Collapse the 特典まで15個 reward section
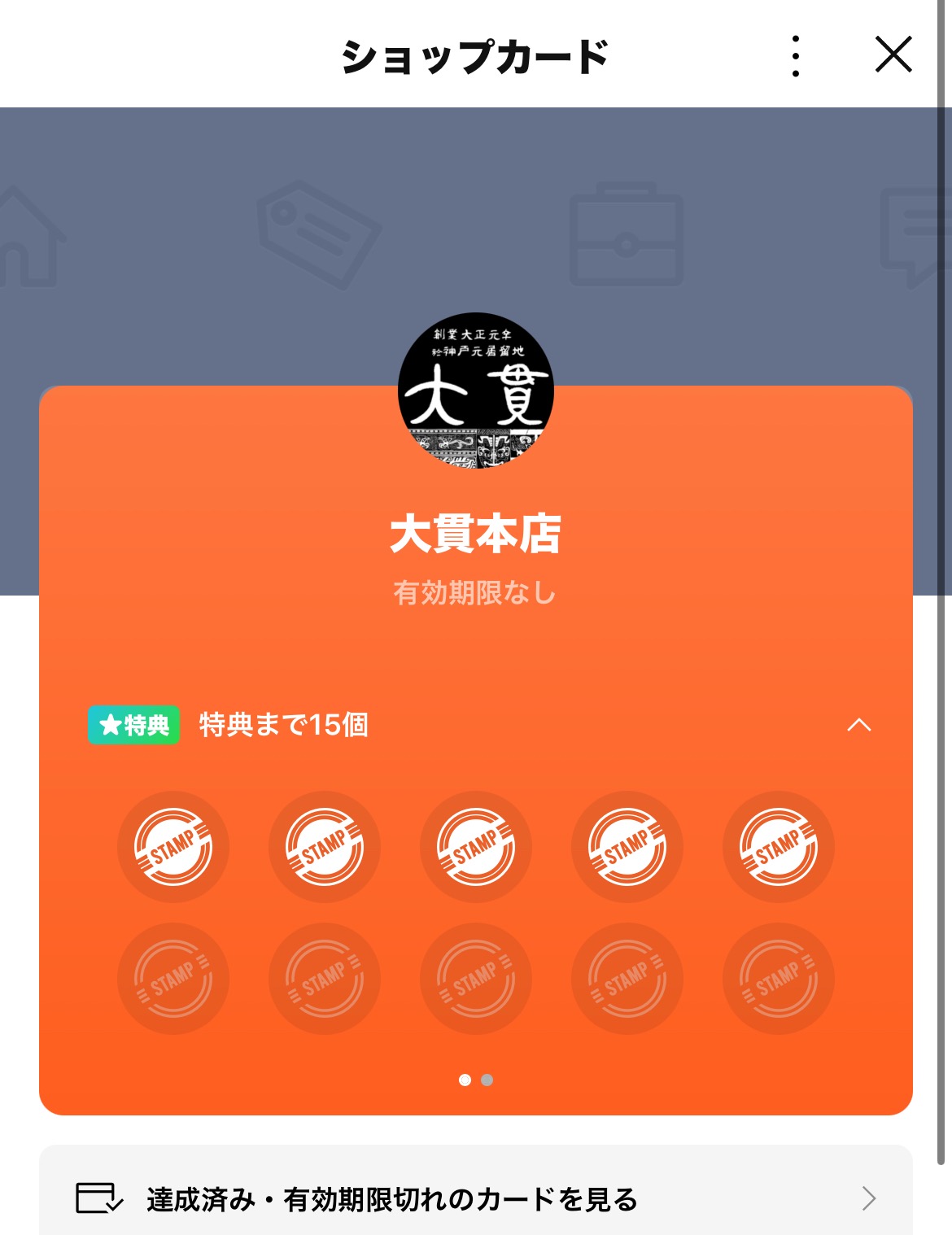 [858, 725]
